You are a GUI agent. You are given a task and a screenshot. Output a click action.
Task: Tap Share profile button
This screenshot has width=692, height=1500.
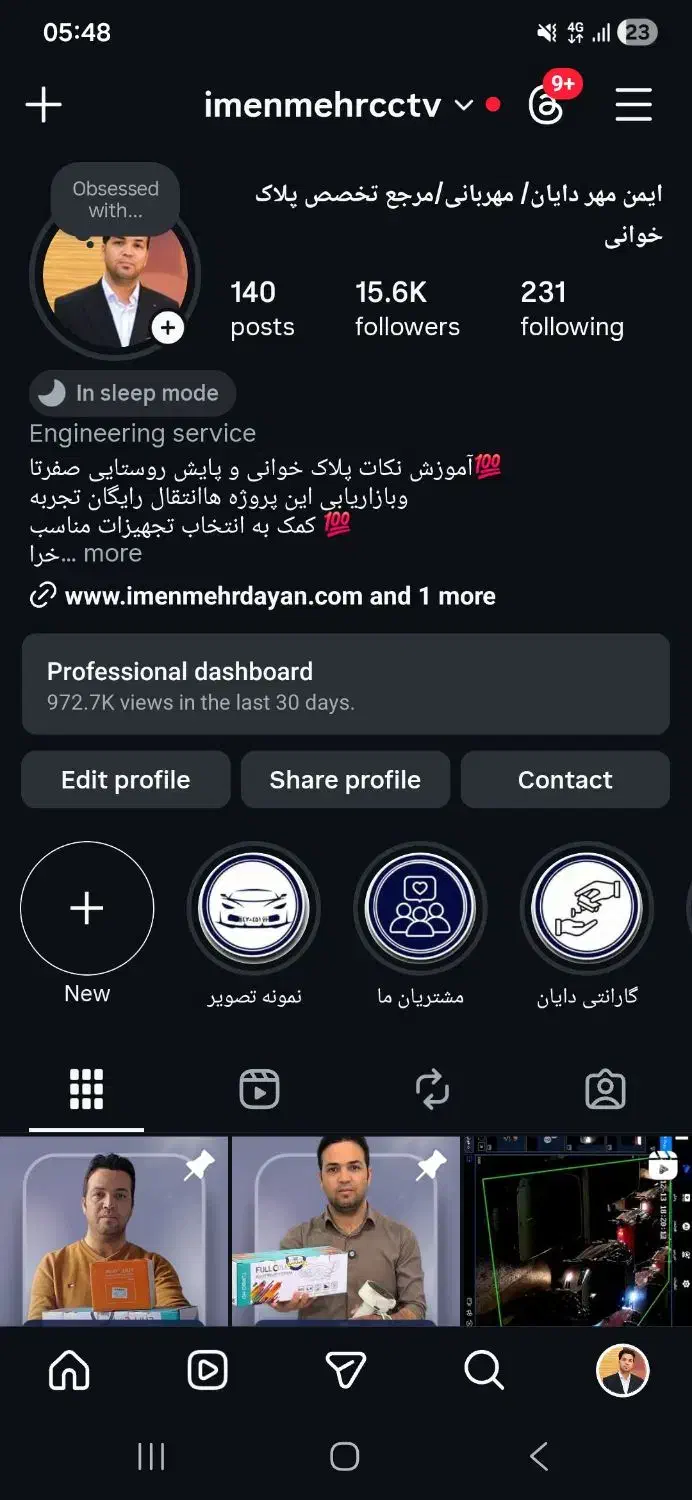(345, 780)
